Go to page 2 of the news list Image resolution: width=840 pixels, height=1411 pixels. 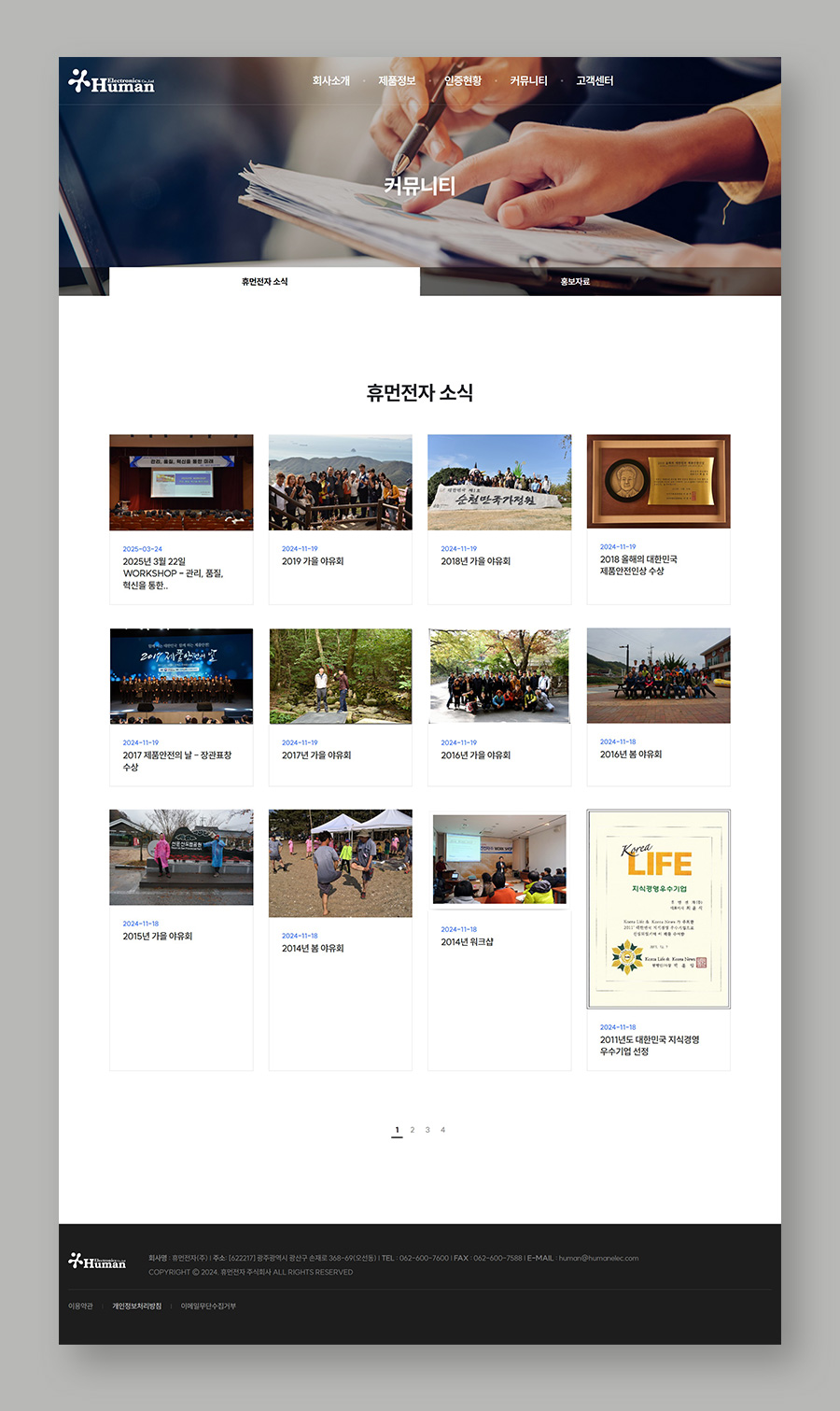pos(413,1130)
